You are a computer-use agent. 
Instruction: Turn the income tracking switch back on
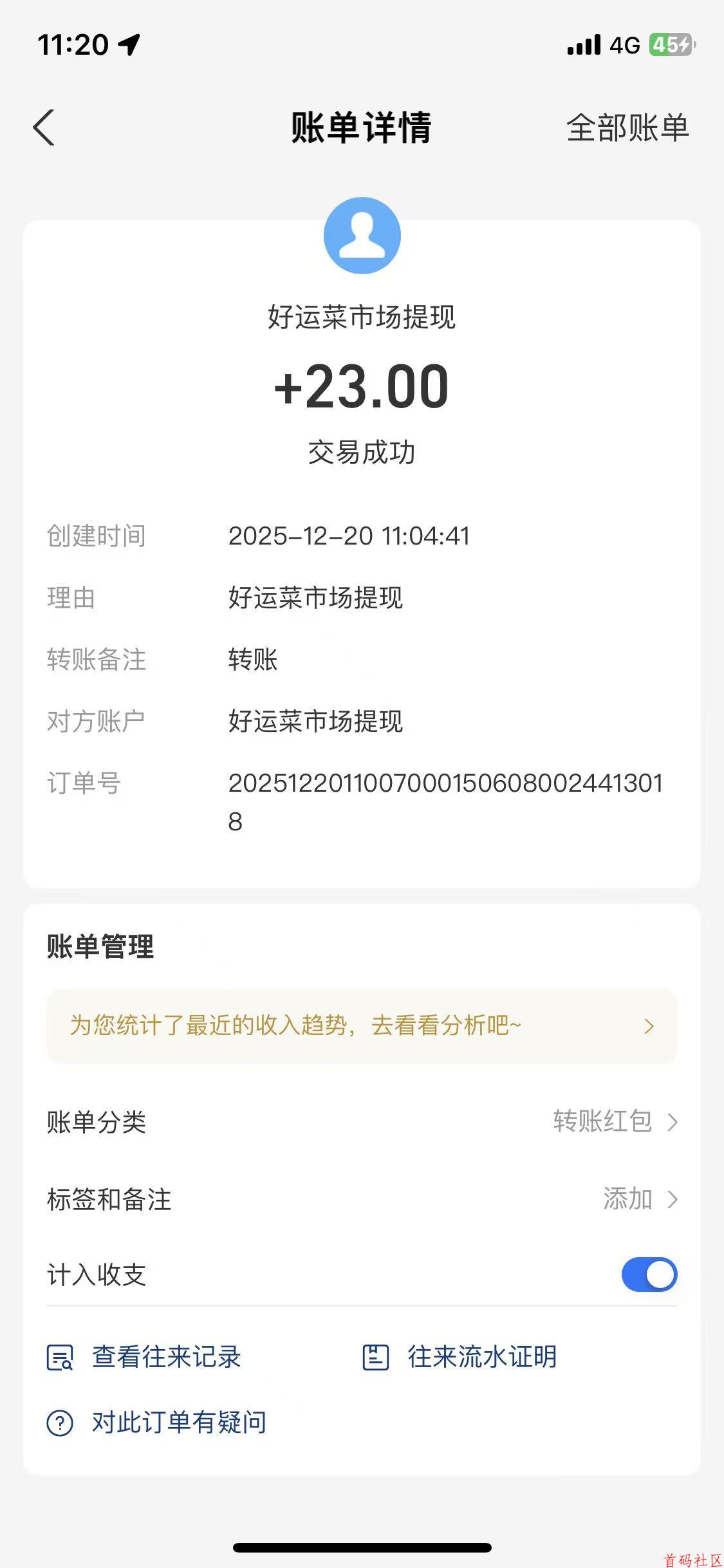(x=649, y=1275)
